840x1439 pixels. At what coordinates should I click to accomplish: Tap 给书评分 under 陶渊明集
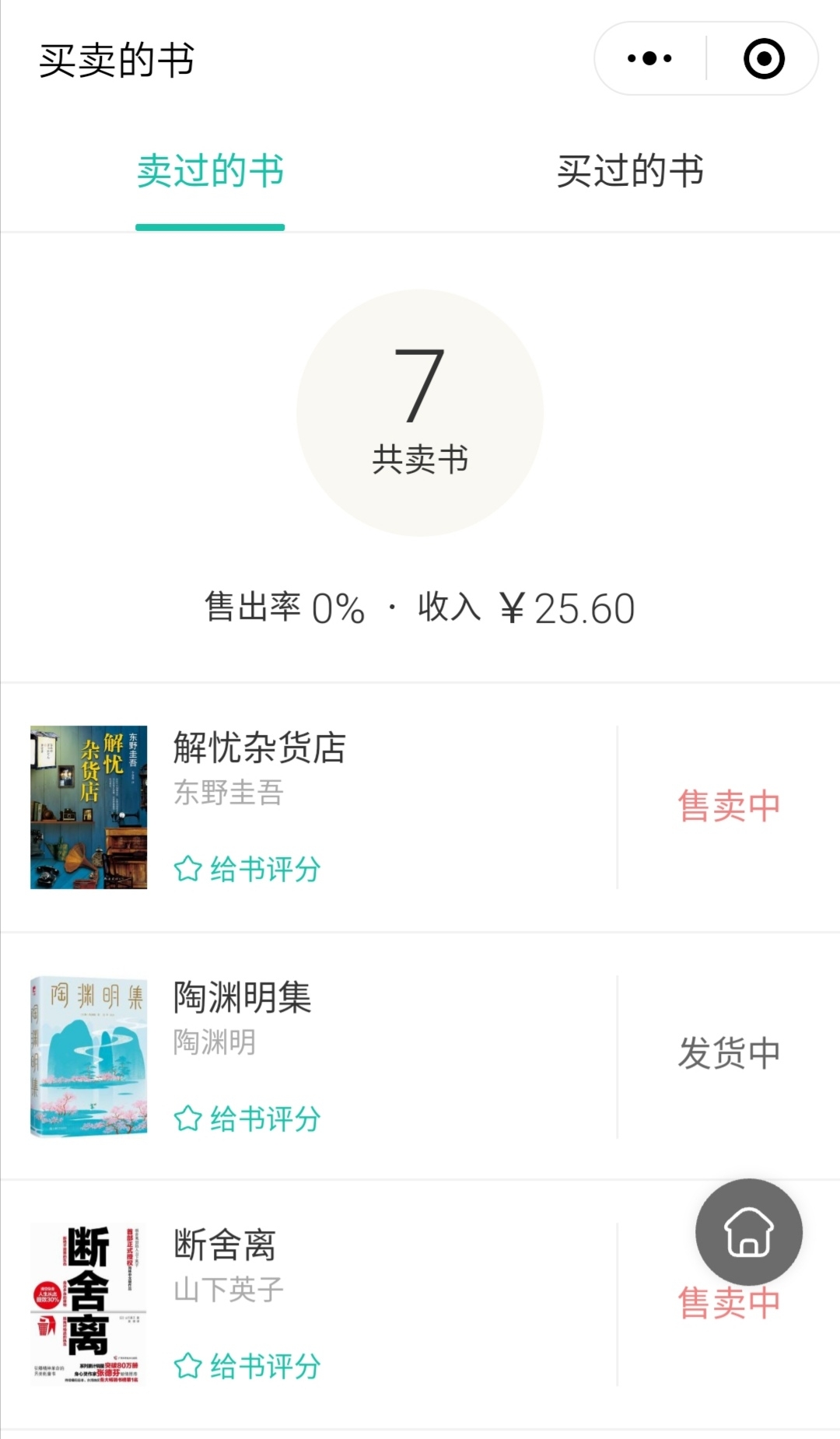247,1119
